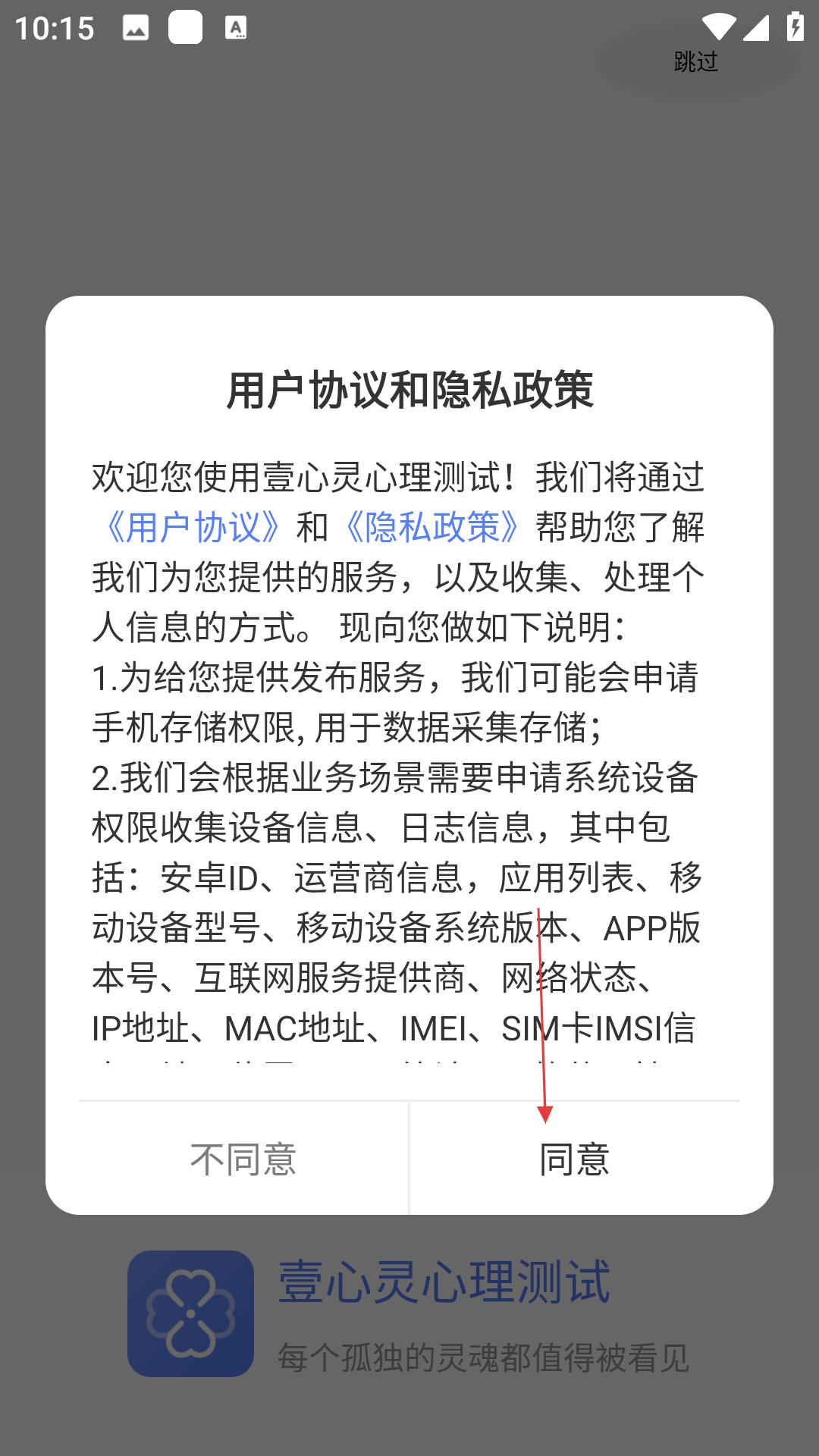Open the 《隐私政策》 link
The height and width of the screenshot is (1456, 819).
click(x=432, y=526)
